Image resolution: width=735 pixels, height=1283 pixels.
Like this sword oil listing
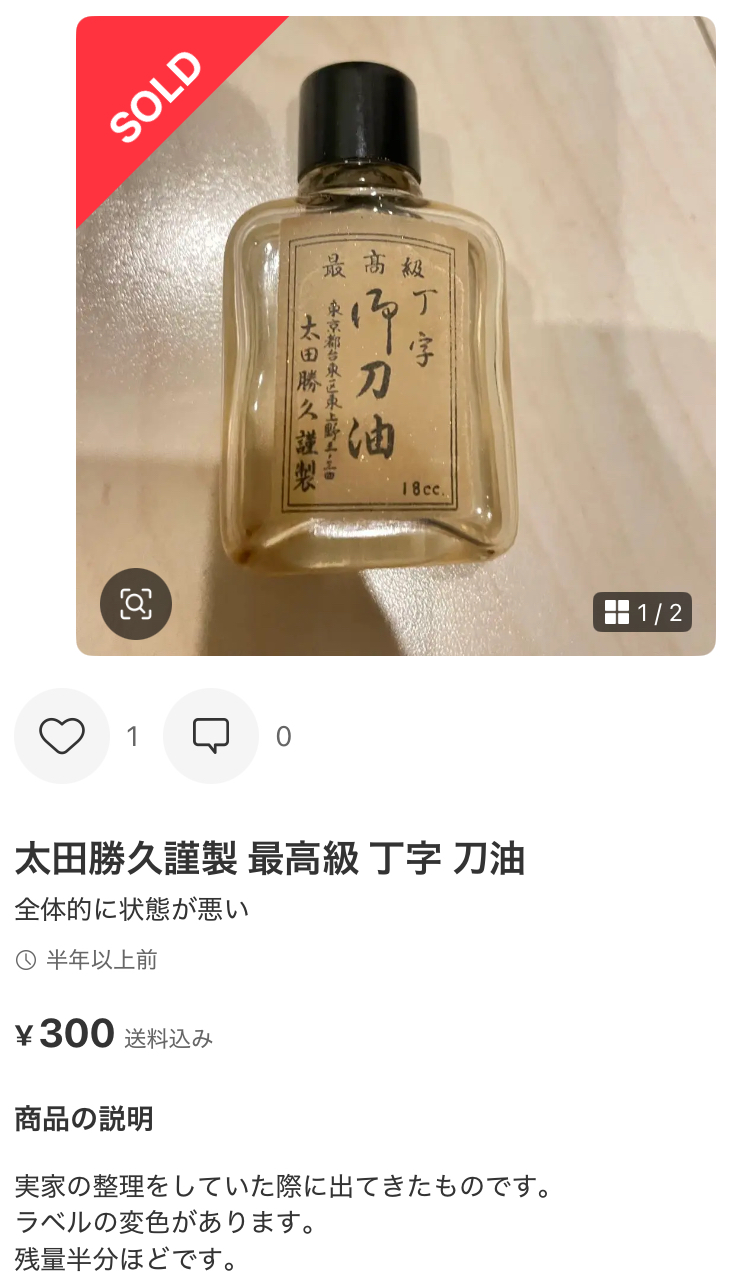tap(61, 736)
